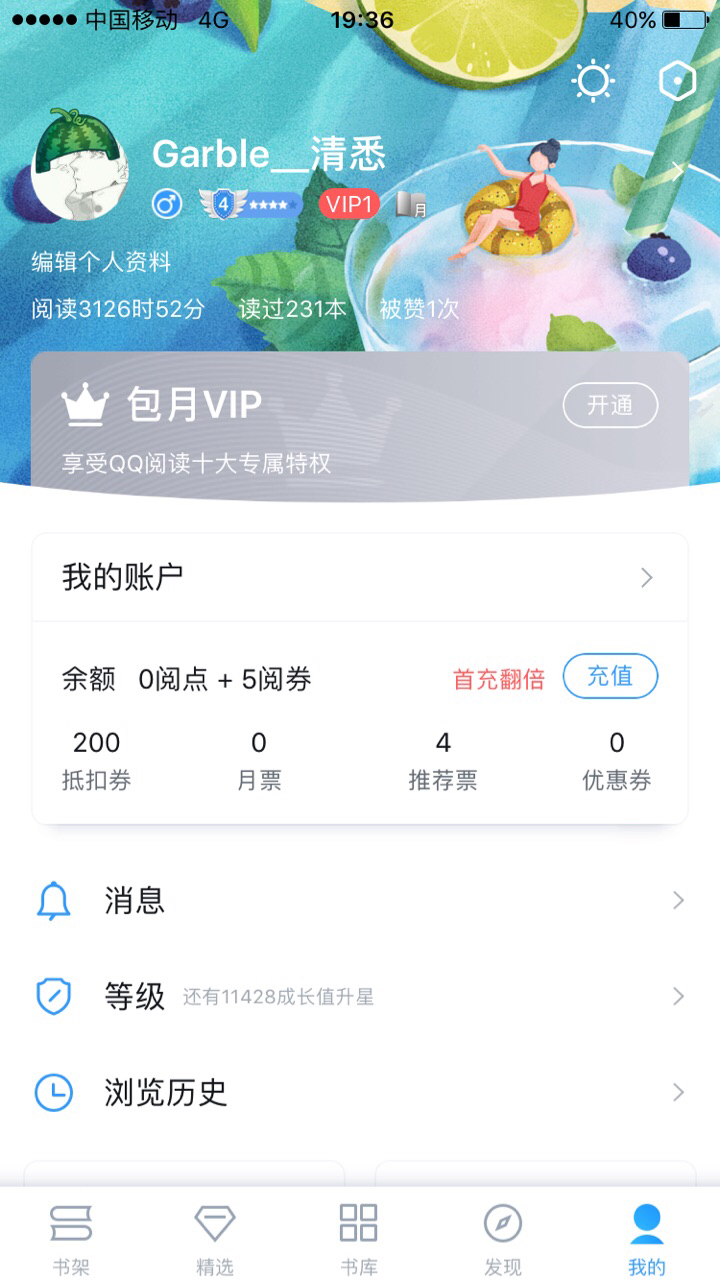Open 编辑个人资料 to edit profile
This screenshot has height=1281, width=720.
pyautogui.click(x=101, y=263)
